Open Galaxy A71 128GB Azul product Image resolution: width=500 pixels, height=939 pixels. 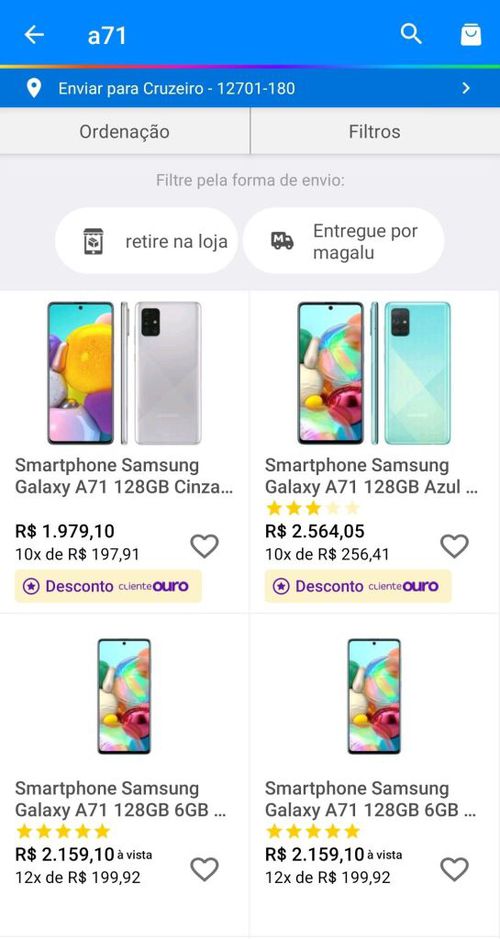(372, 476)
